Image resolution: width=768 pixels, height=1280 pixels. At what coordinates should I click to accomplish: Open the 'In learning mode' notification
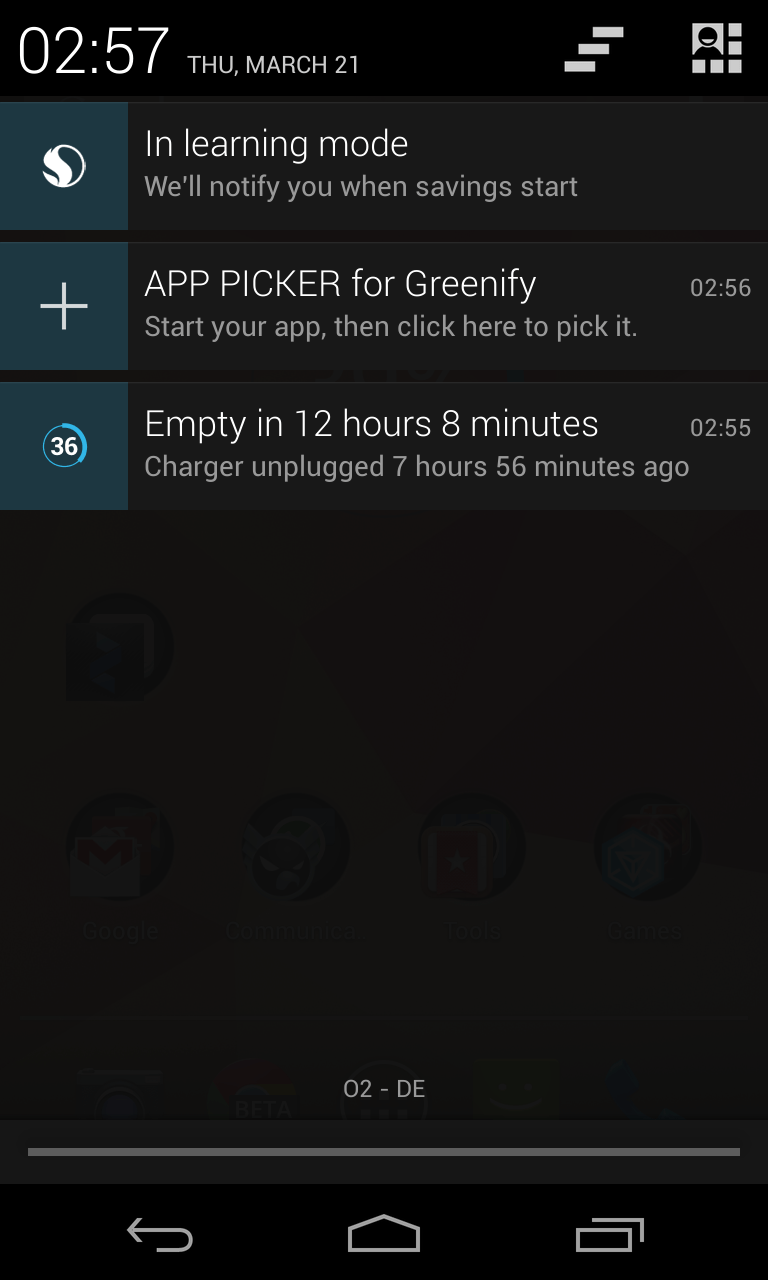(384, 166)
